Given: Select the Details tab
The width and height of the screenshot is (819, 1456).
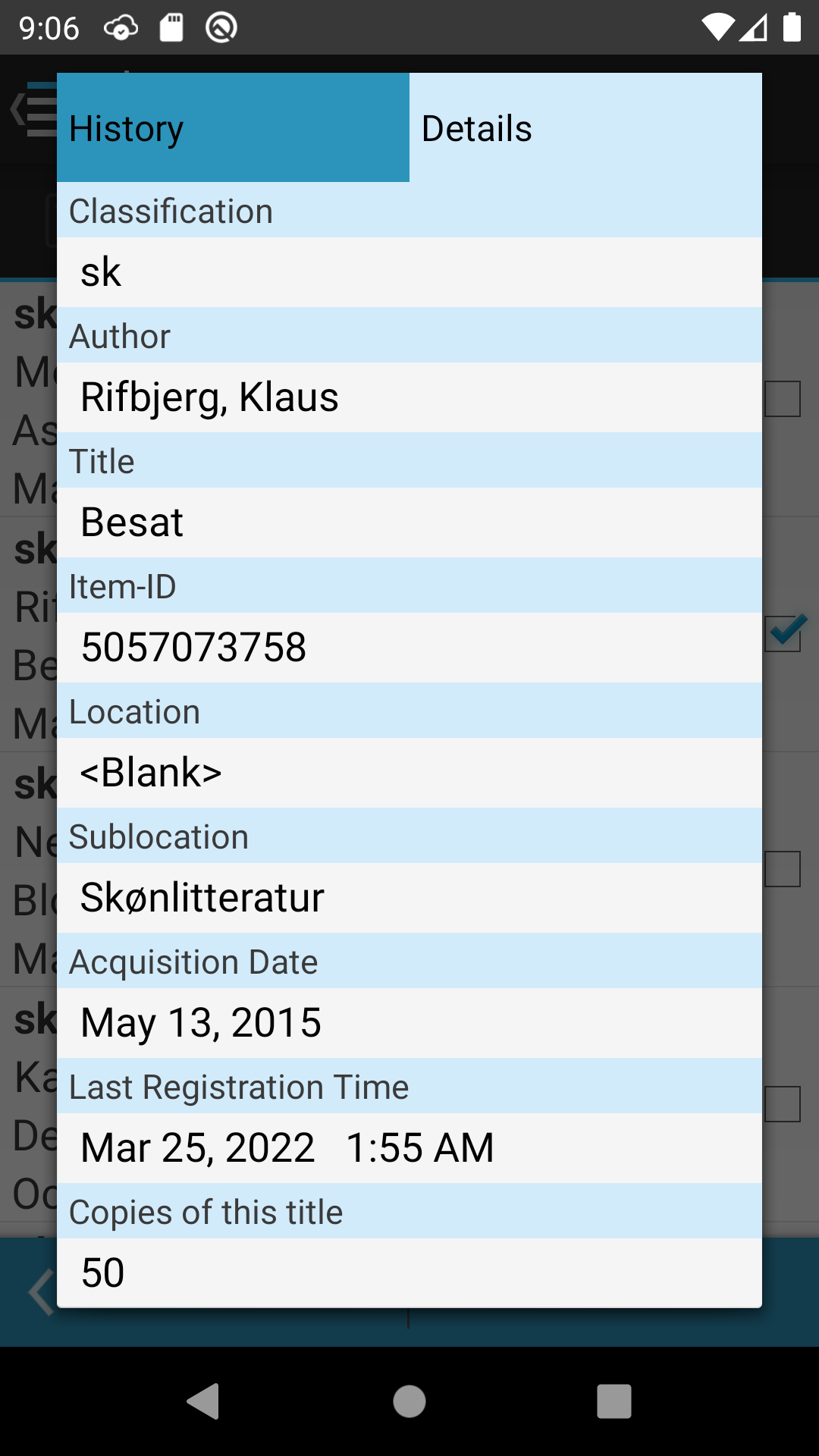Looking at the screenshot, I should coord(585,127).
